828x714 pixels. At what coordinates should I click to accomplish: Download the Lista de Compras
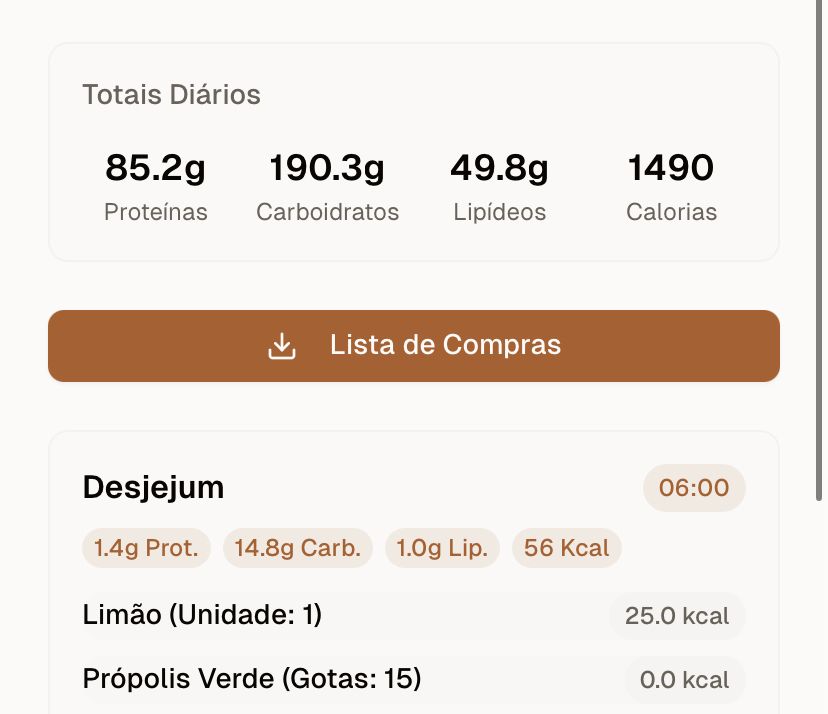tap(414, 346)
